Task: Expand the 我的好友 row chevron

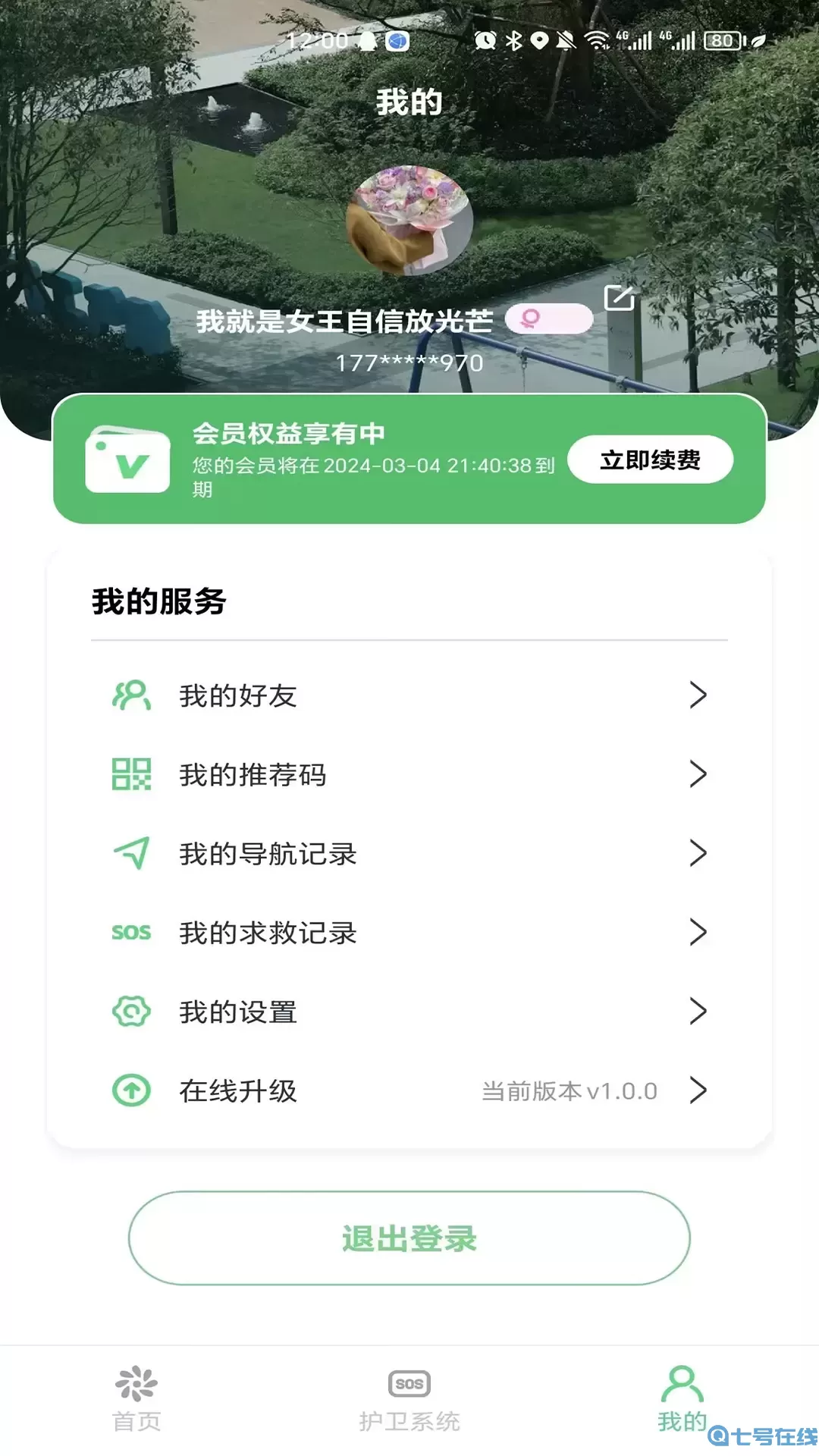Action: coord(696,695)
